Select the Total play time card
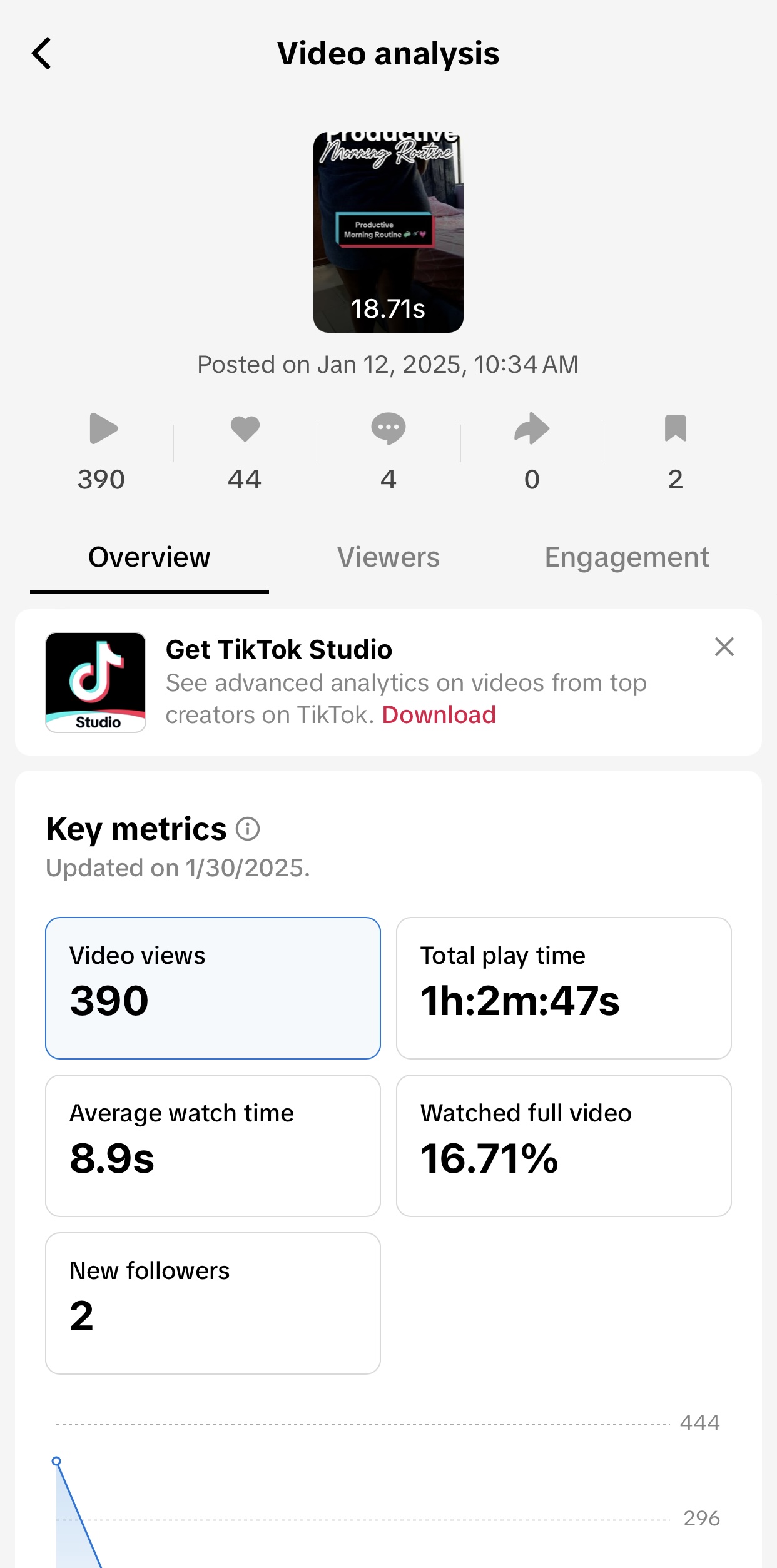Screen dimensions: 777x1568 point(564,988)
